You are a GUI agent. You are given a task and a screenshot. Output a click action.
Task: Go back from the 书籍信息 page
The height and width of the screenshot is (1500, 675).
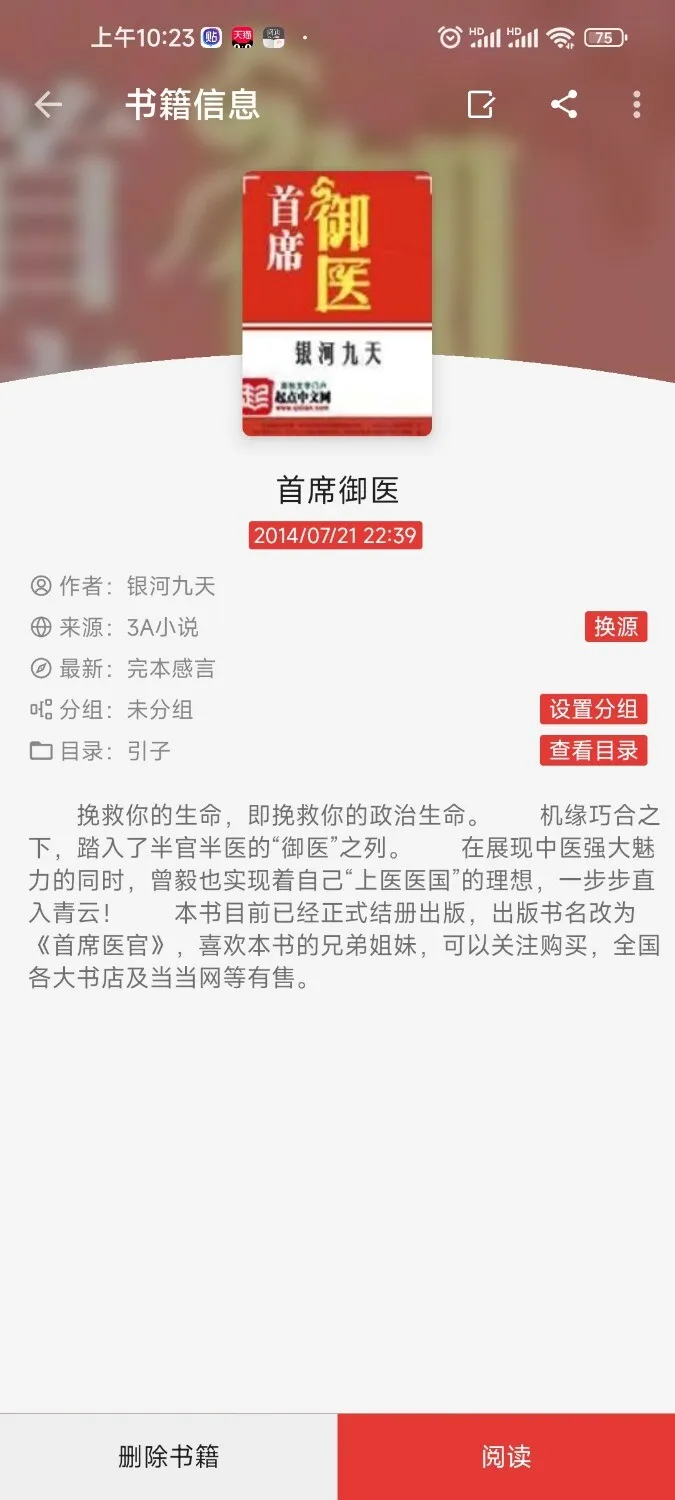(48, 104)
